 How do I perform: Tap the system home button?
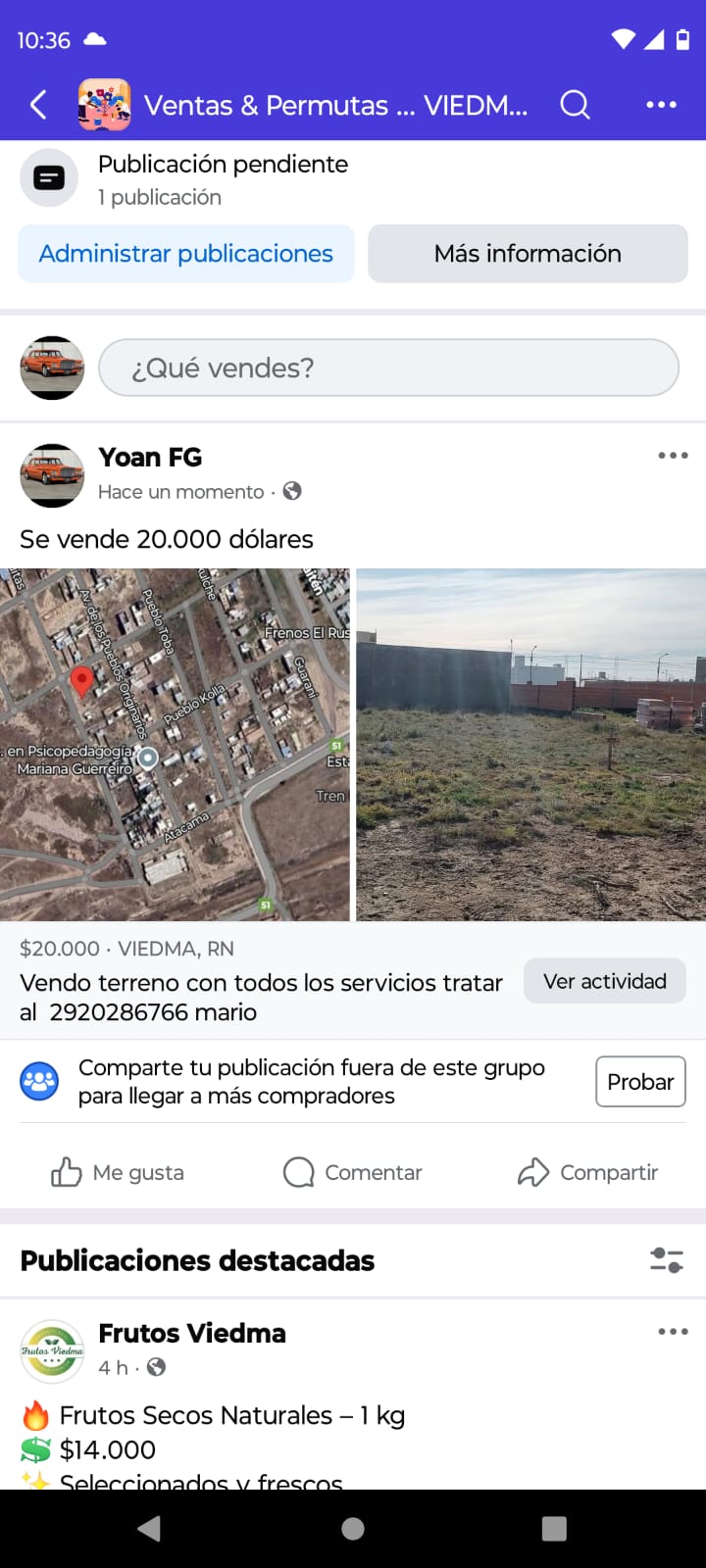(353, 1529)
